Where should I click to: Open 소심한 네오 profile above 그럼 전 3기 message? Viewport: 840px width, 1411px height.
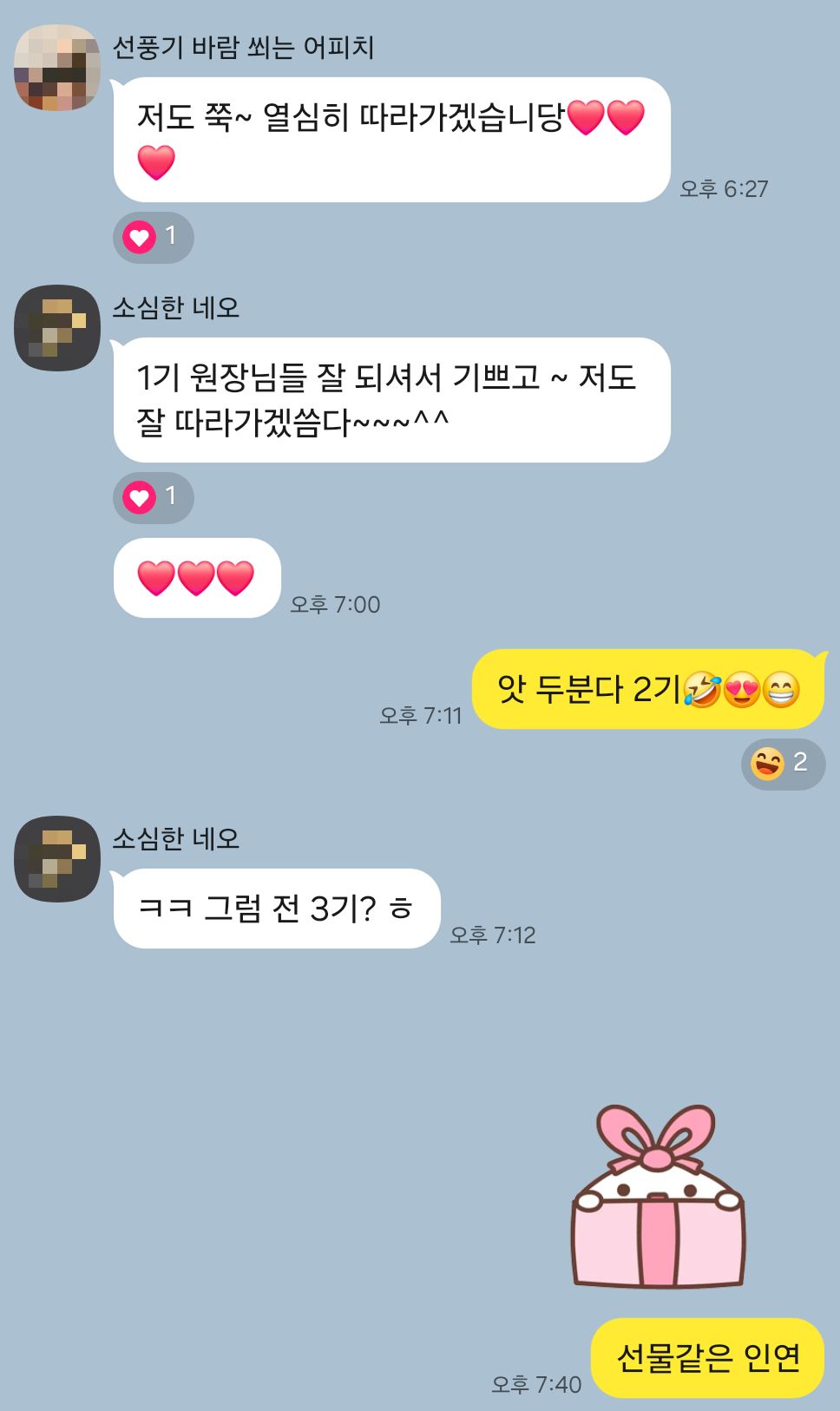(x=57, y=859)
